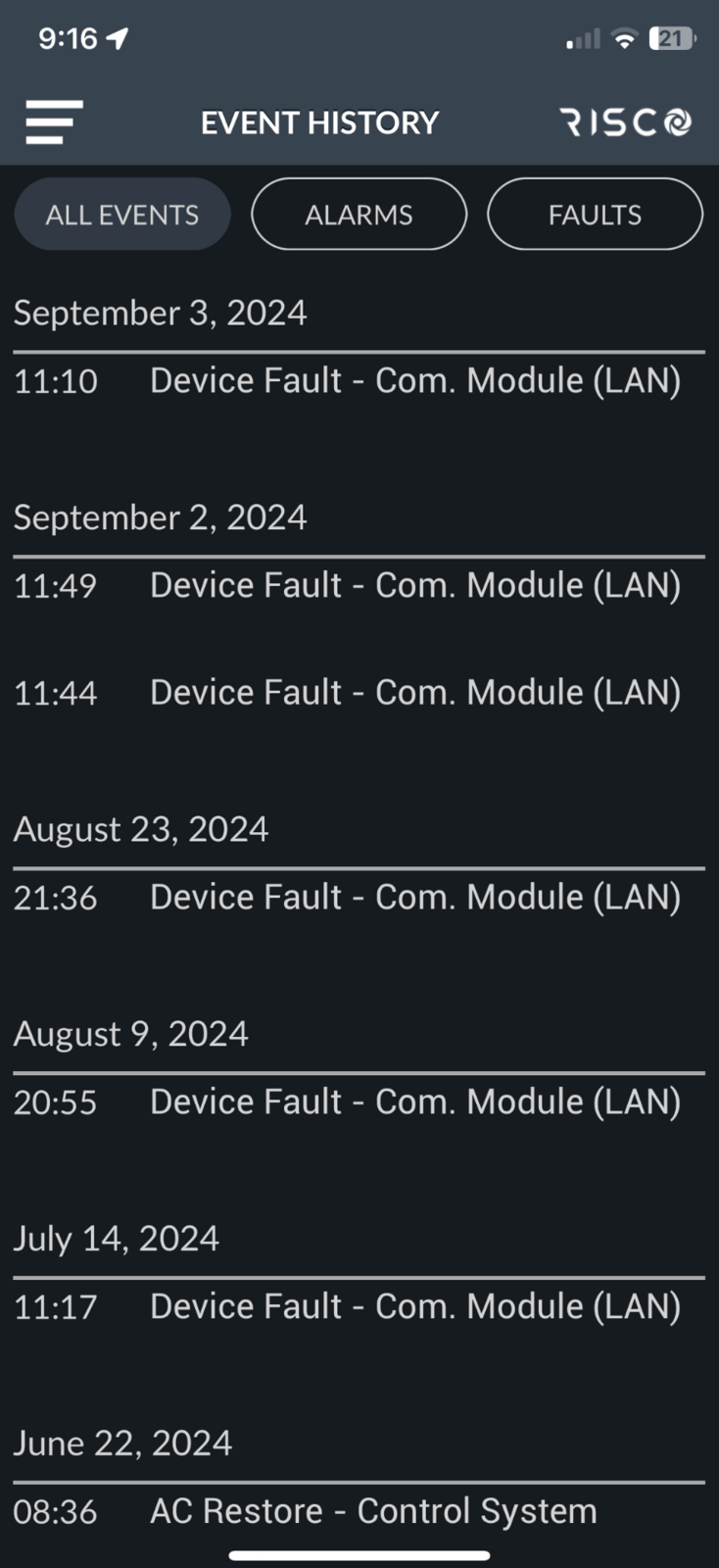Switch to the Alarms filter
This screenshot has width=719, height=1568.
point(359,215)
